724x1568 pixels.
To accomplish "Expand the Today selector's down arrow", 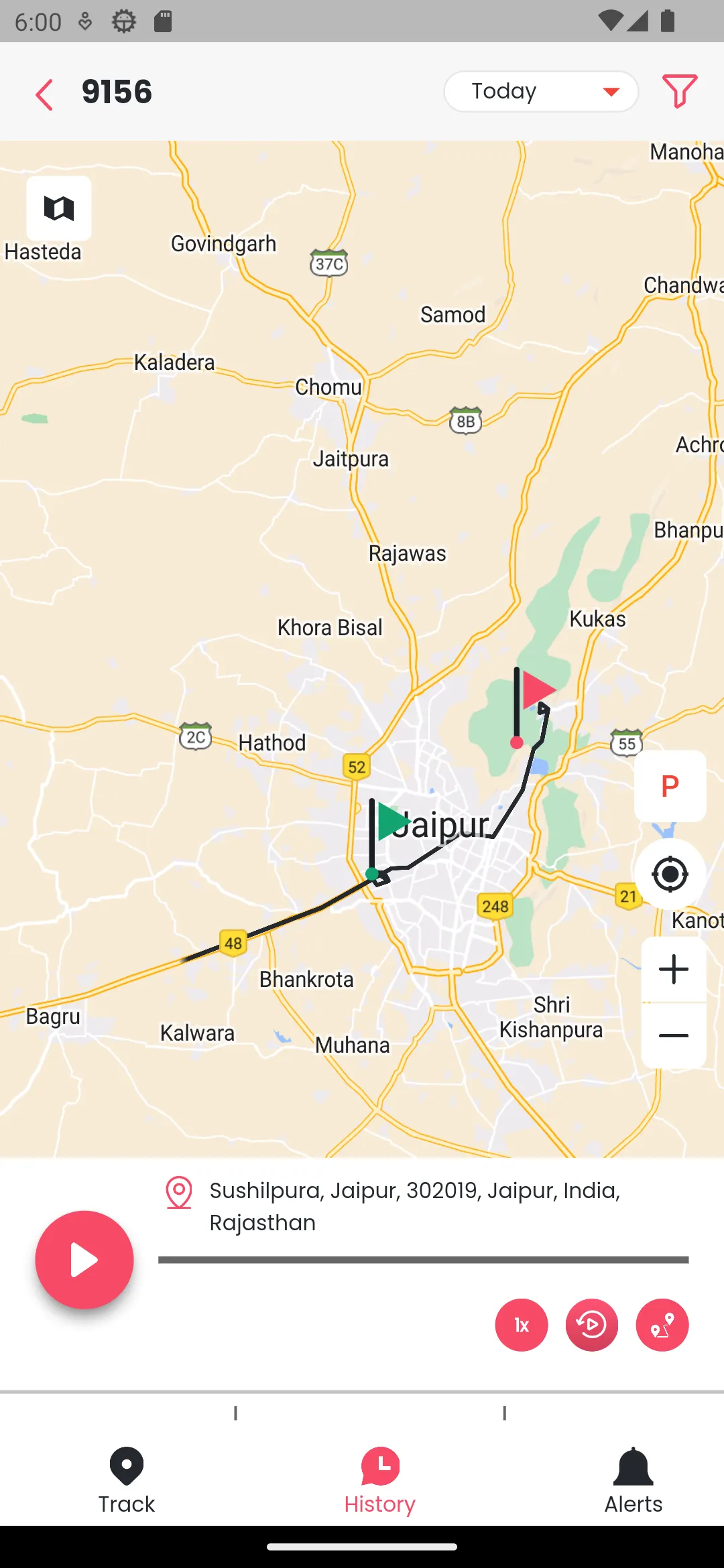I will [x=611, y=92].
